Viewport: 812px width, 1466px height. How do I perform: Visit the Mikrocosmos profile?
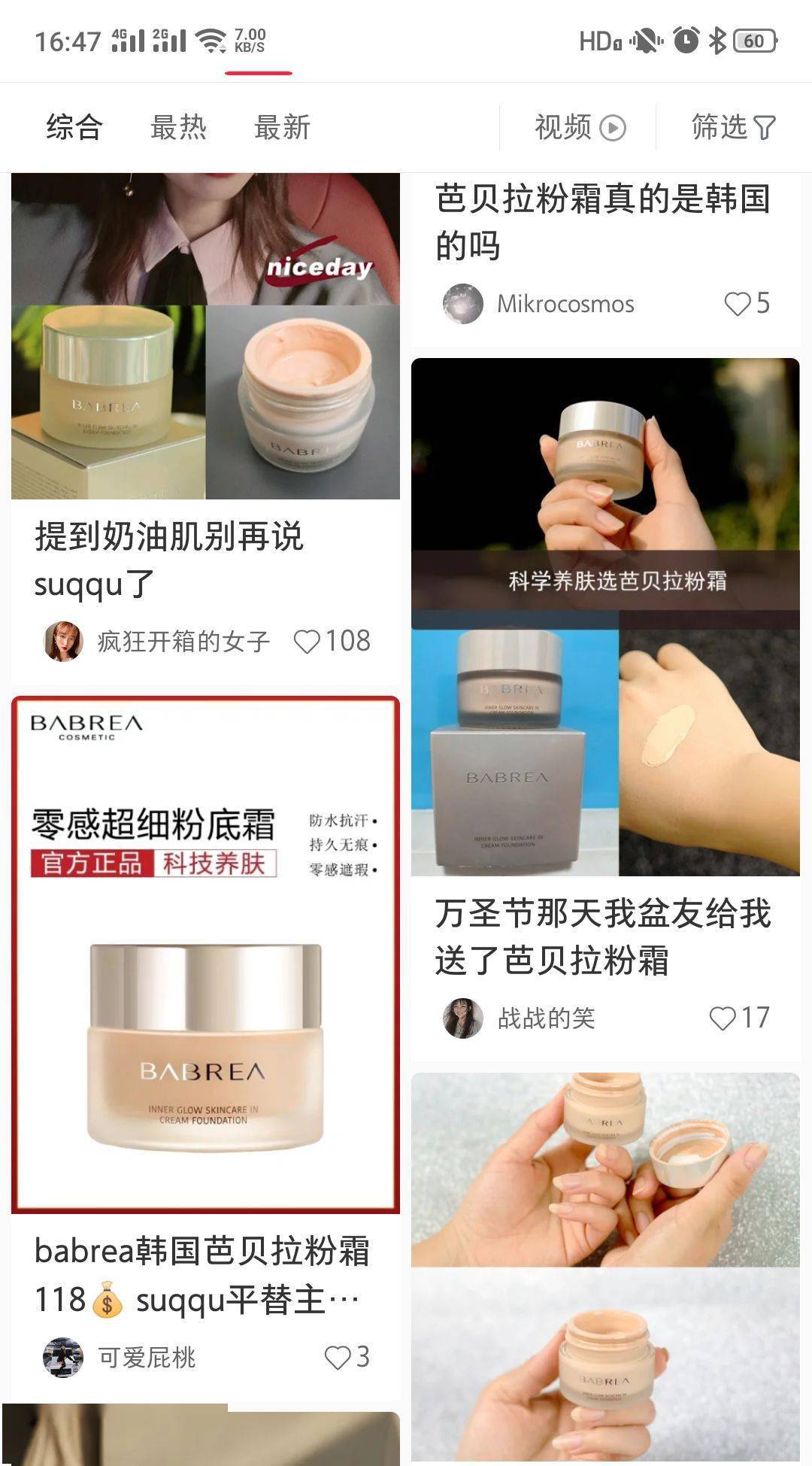(463, 304)
